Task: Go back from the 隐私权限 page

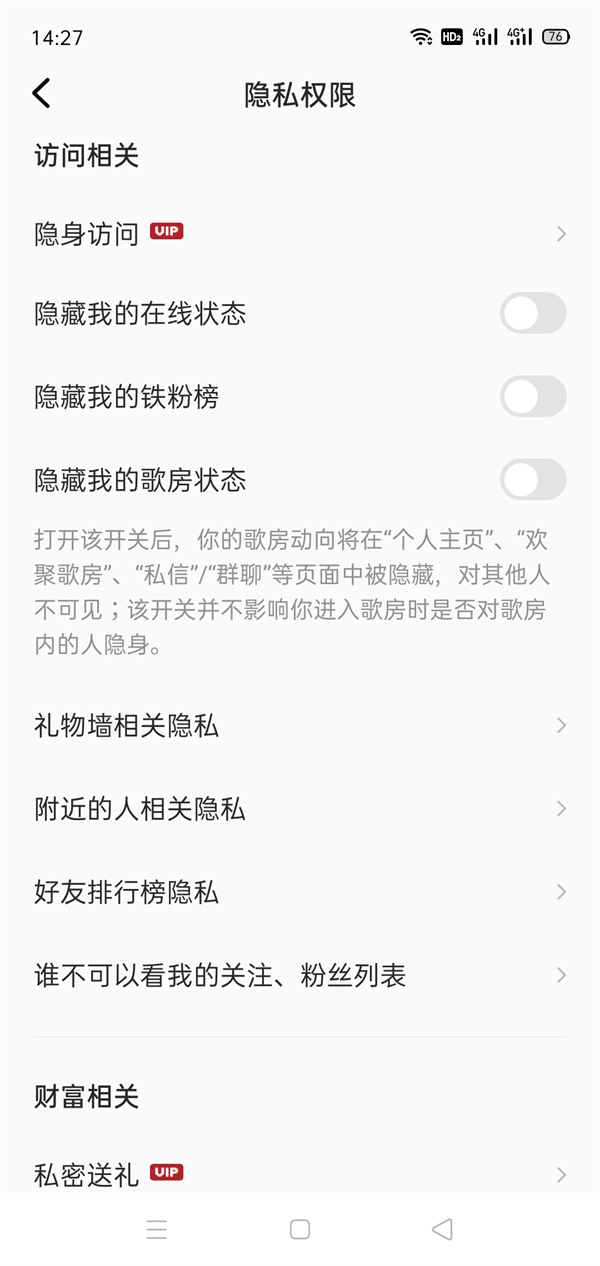Action: click(41, 94)
